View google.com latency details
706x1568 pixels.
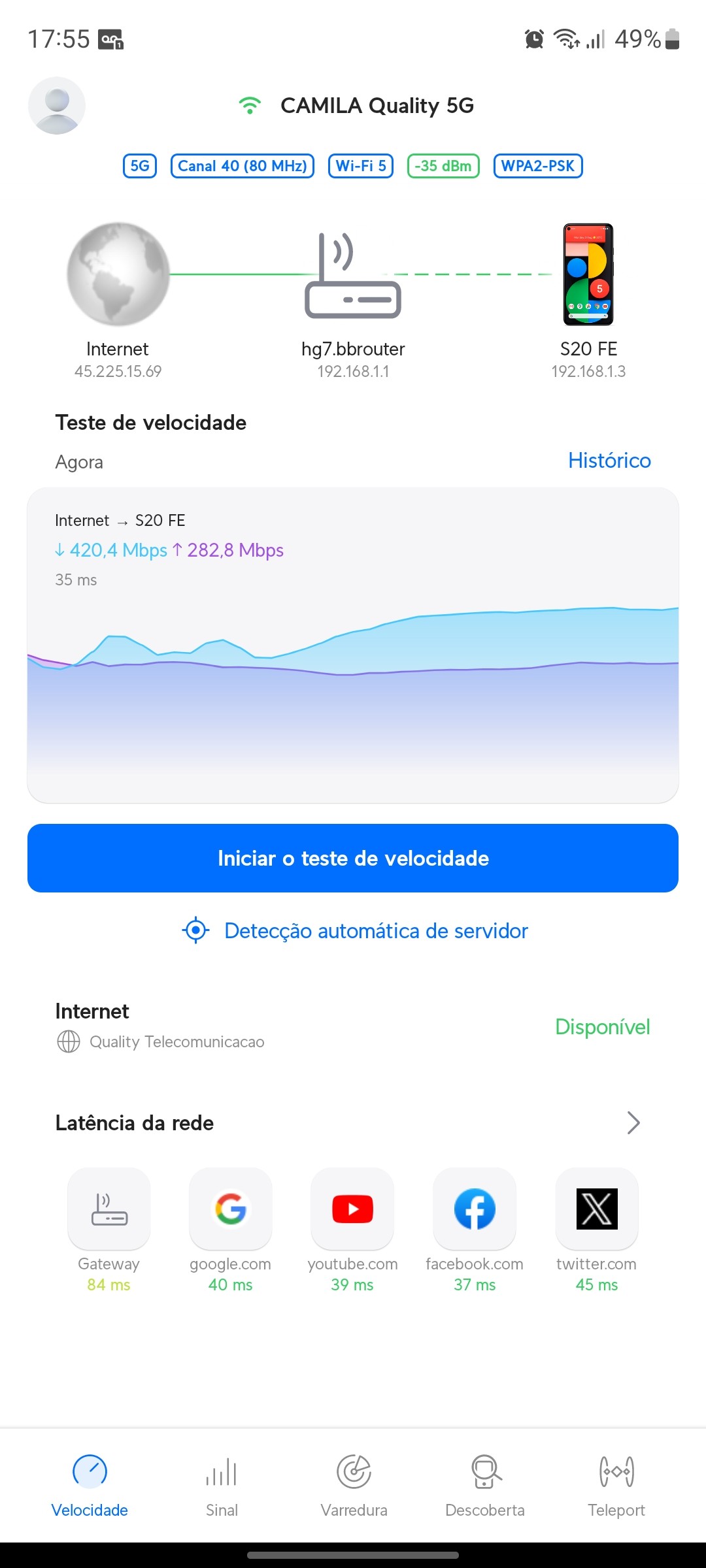point(231,1209)
